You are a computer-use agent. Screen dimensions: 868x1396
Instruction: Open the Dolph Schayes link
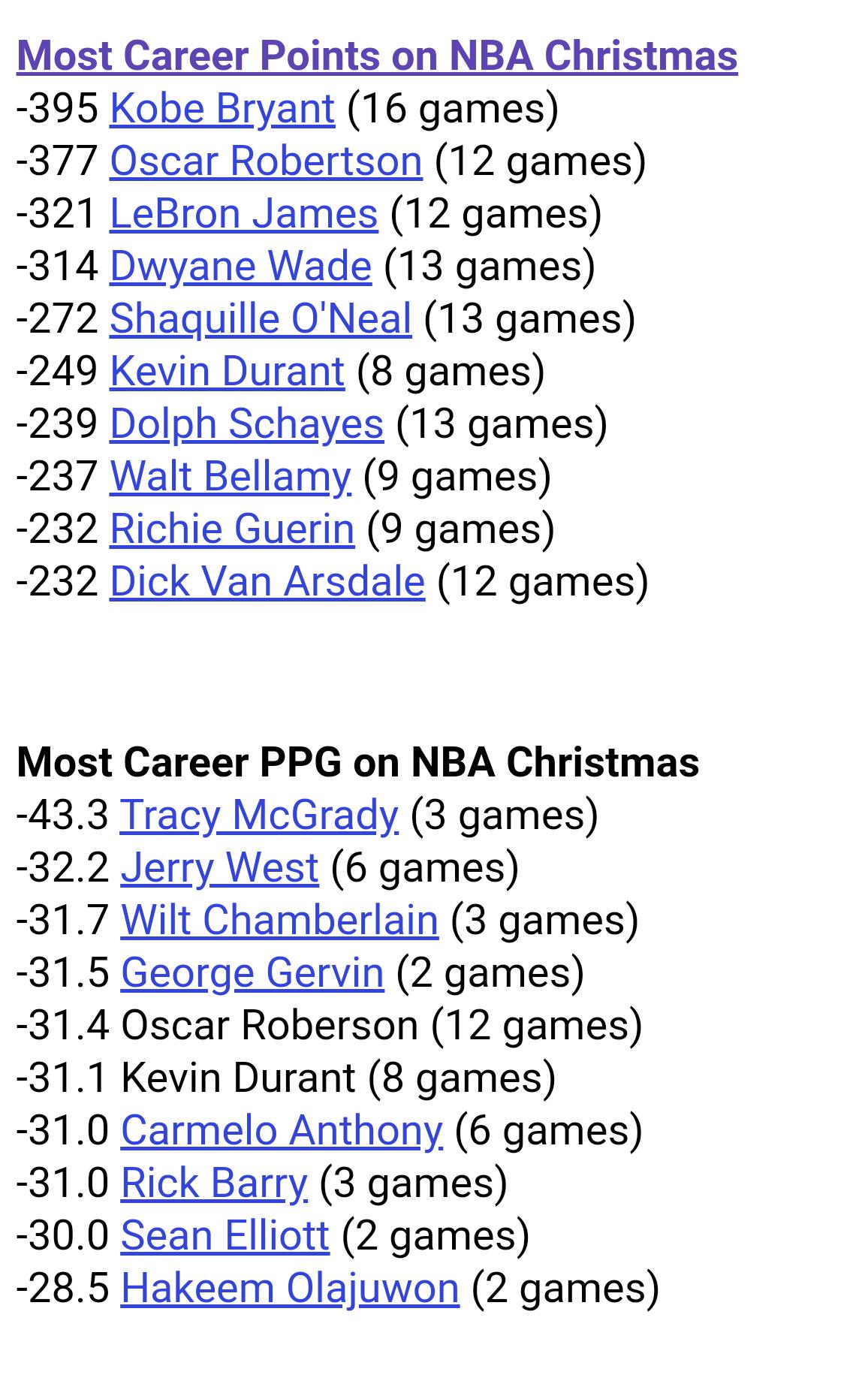pos(246,424)
